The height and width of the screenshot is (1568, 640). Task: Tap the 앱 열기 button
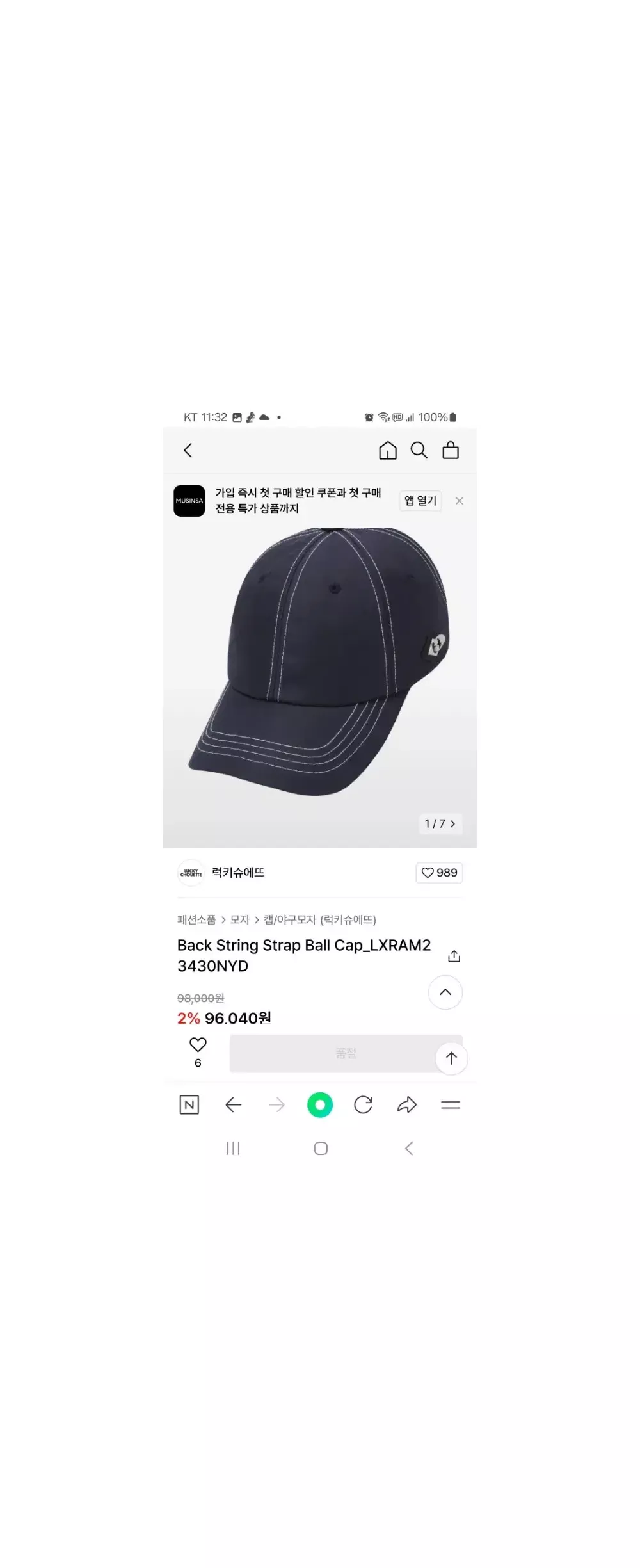(x=420, y=501)
